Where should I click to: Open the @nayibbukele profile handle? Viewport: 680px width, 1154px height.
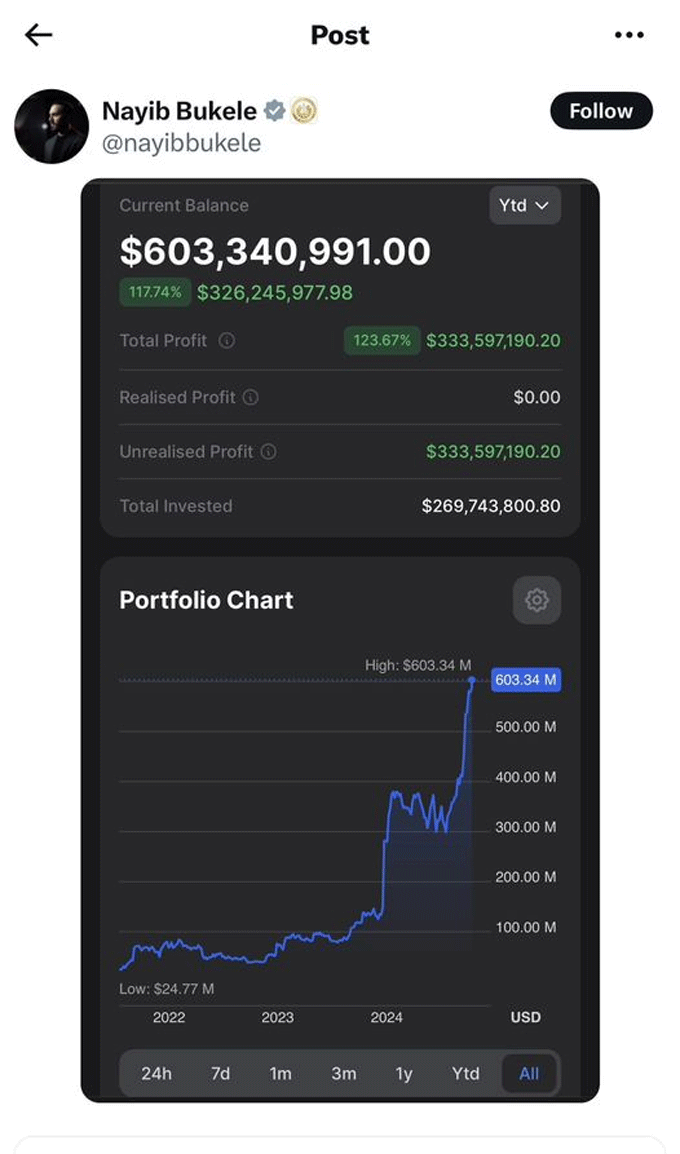(x=181, y=143)
